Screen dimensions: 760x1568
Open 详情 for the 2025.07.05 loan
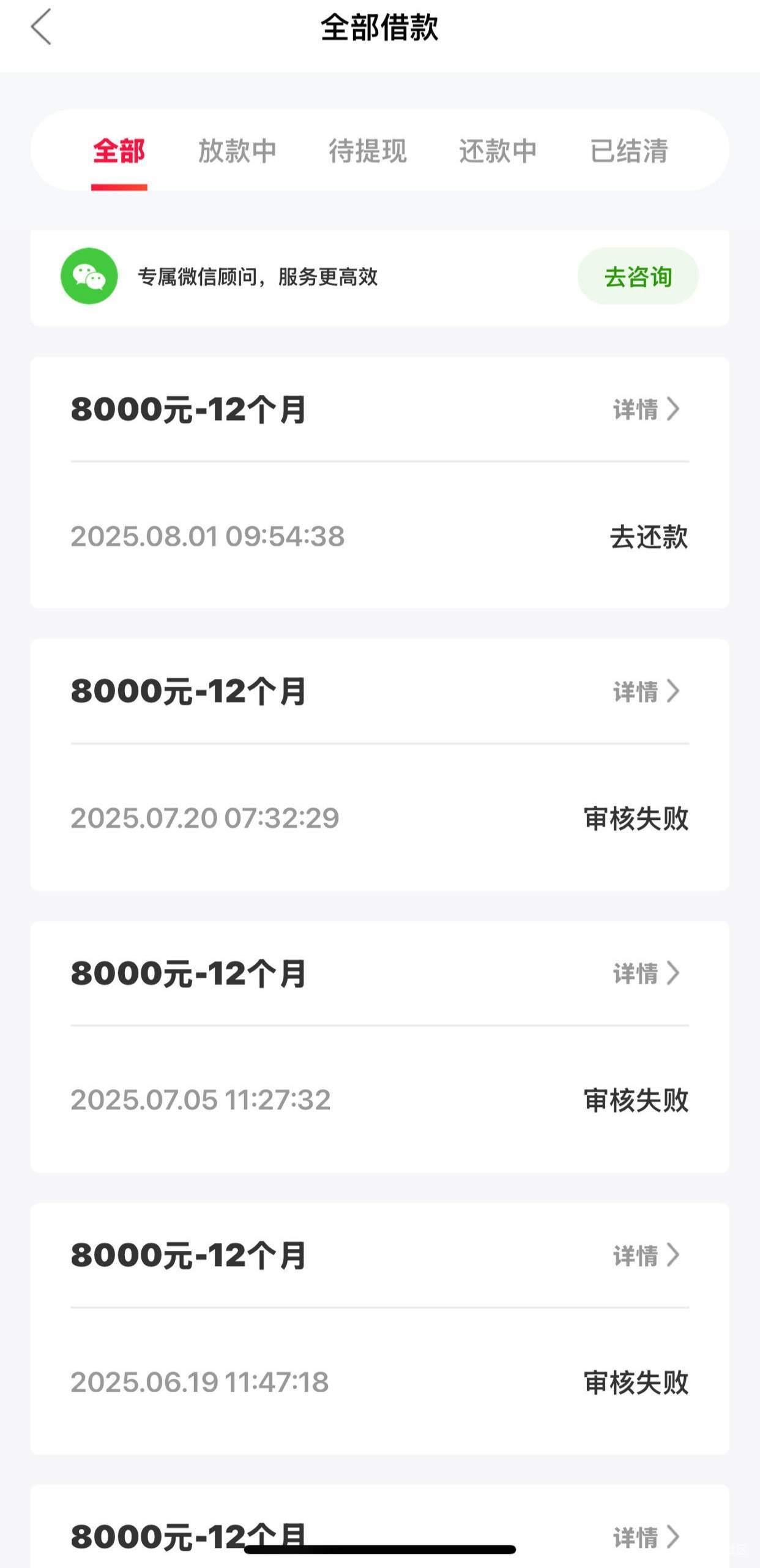click(646, 973)
